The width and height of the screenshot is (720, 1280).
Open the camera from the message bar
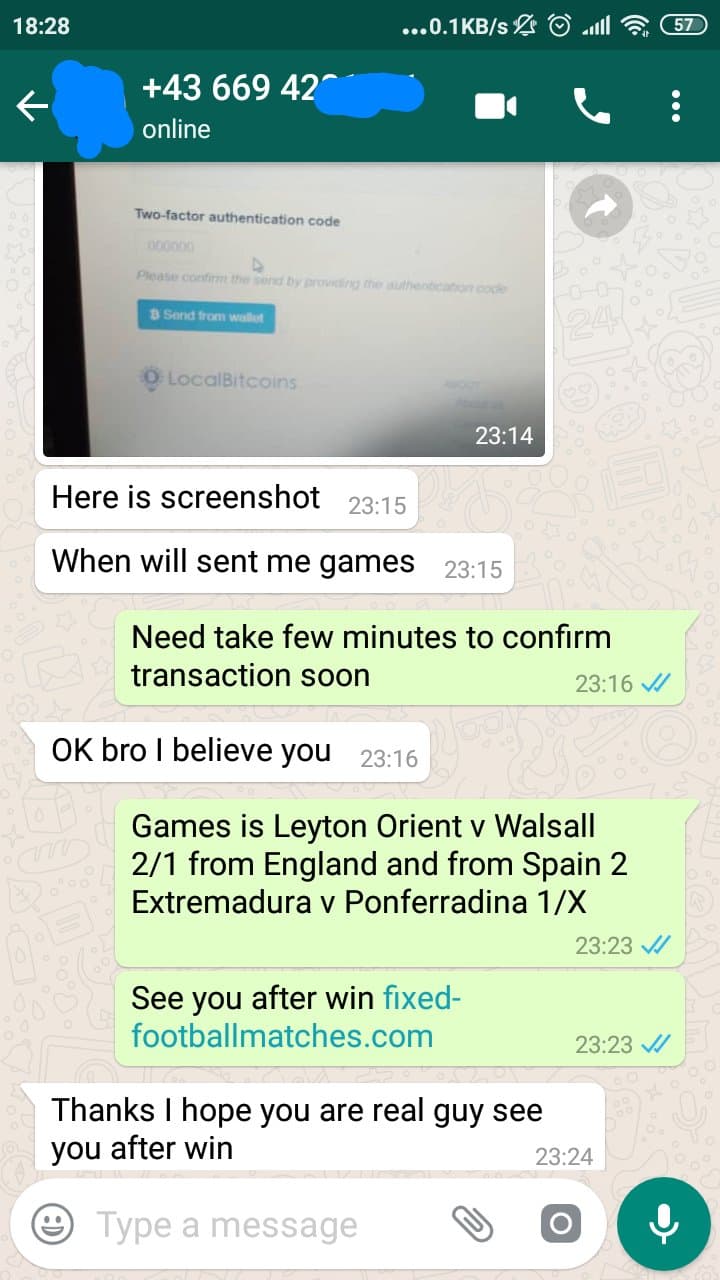coord(560,1224)
